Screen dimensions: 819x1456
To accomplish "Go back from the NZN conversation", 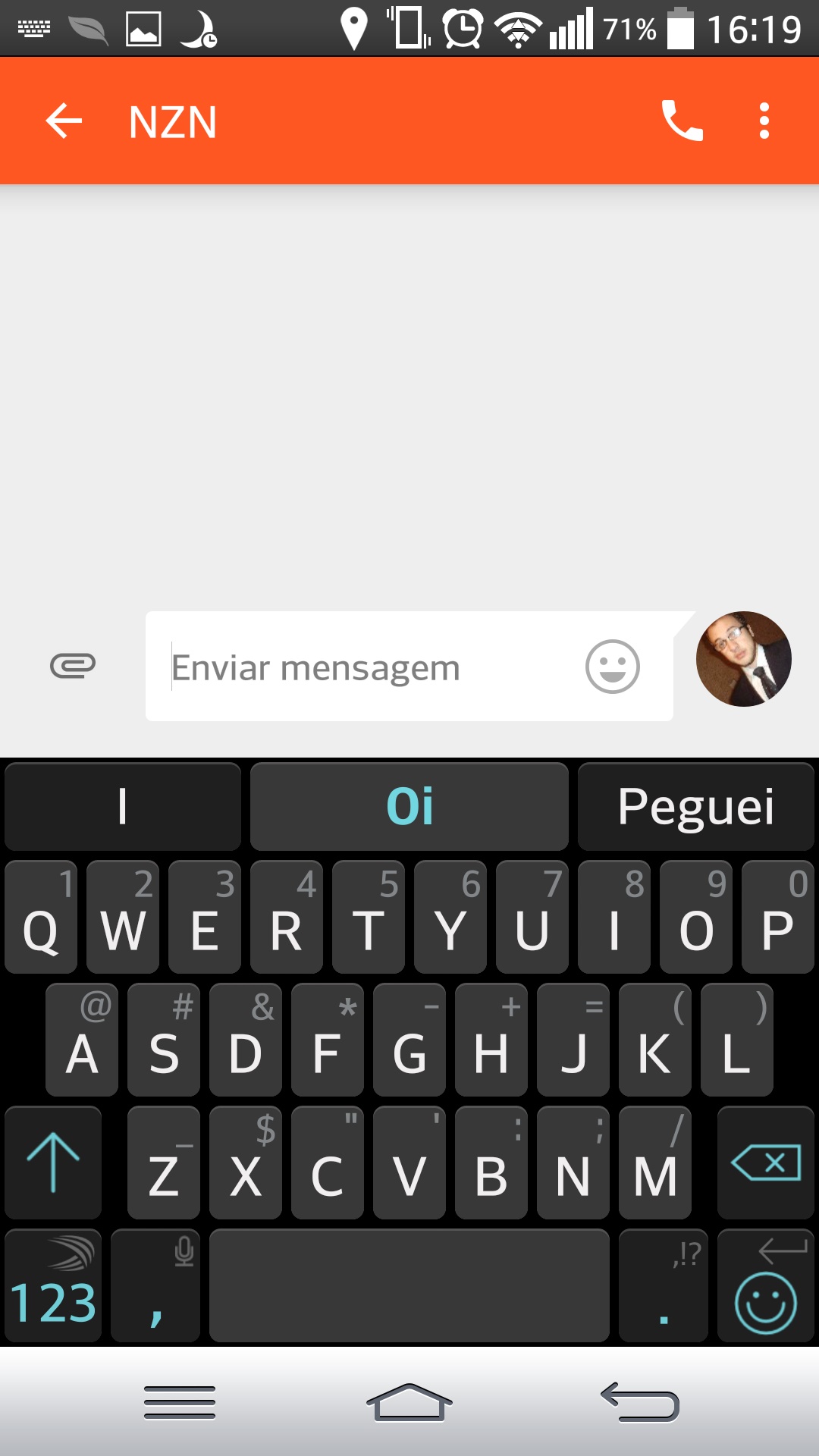I will (x=64, y=121).
